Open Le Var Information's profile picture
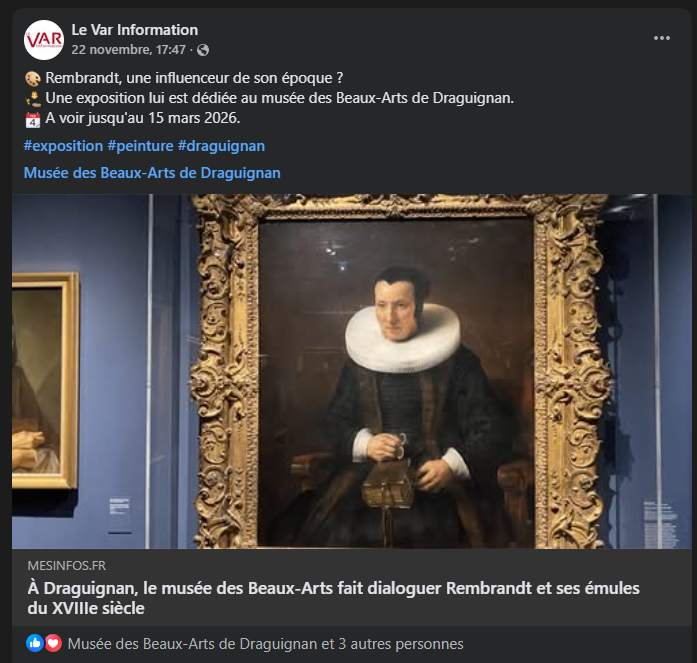The width and height of the screenshot is (697, 663). coord(43,39)
